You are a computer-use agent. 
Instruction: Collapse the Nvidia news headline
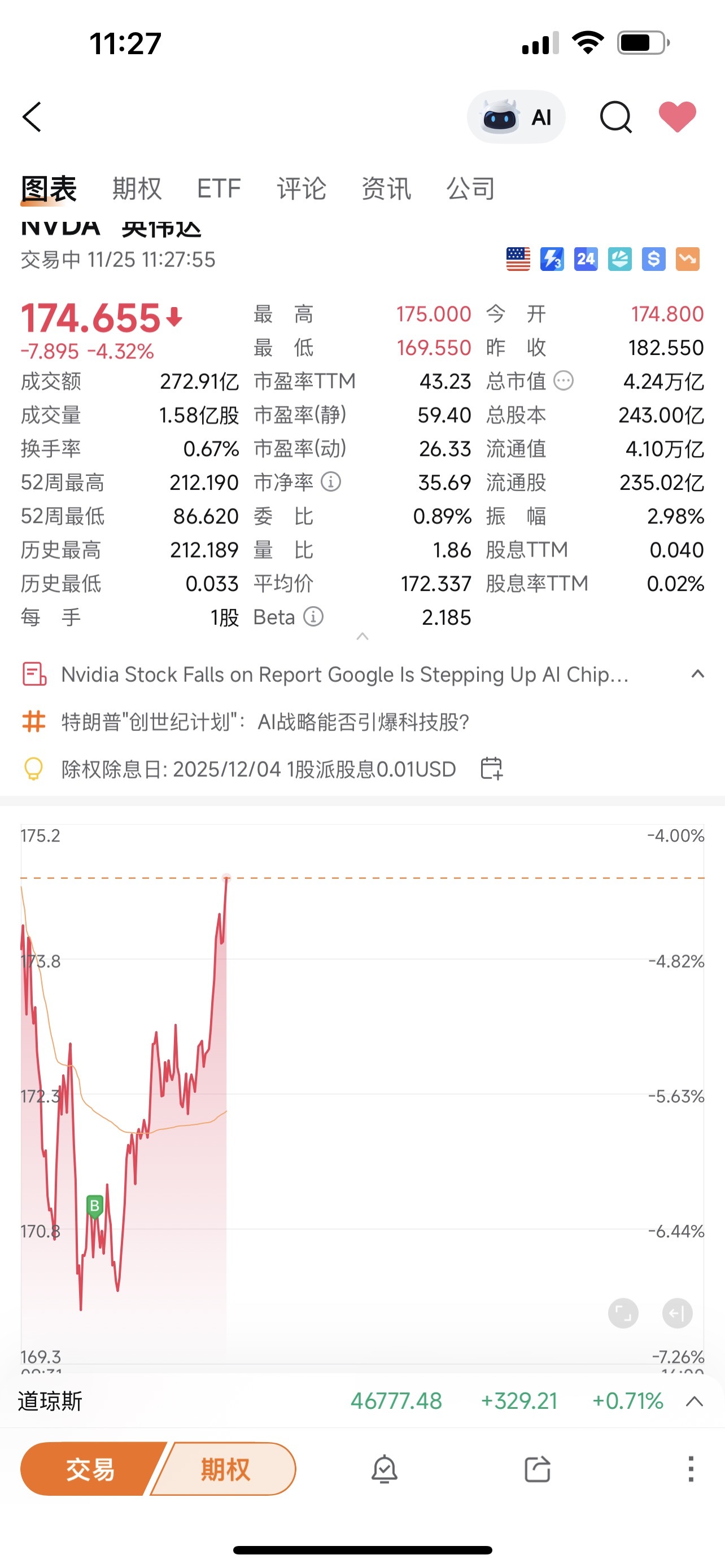[x=697, y=674]
